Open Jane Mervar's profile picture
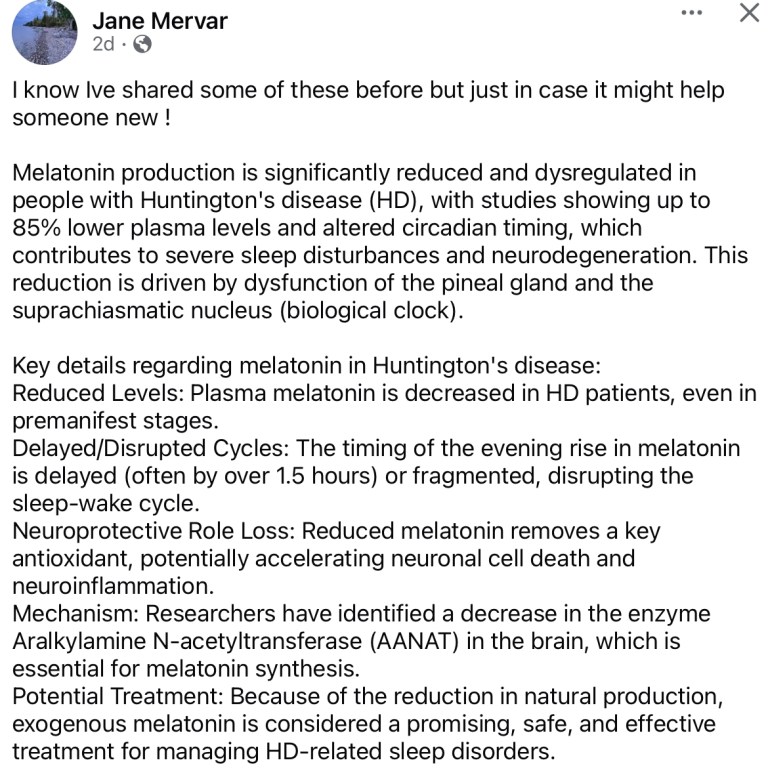Screen dimensions: 768x775 44,32
